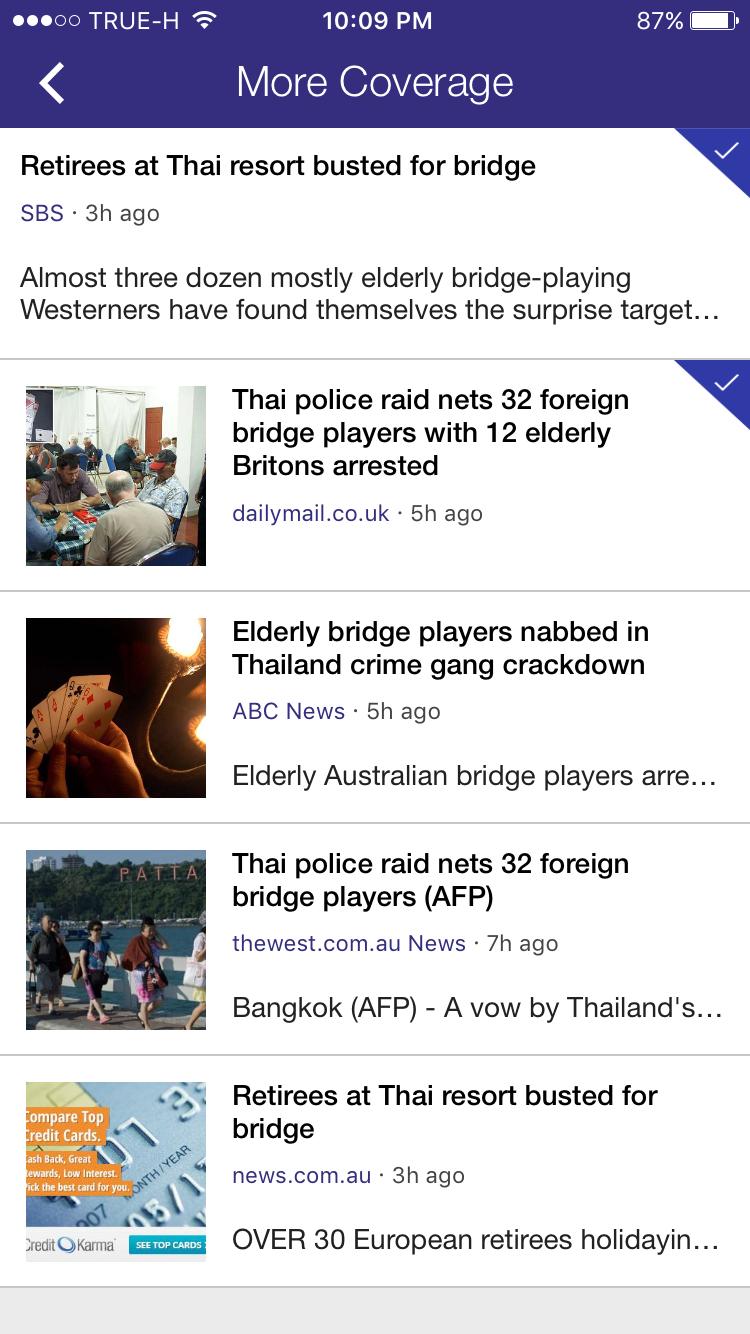Open the ABC News elderly bridge players article
Viewport: 750px width, 1334px height.
[440, 648]
